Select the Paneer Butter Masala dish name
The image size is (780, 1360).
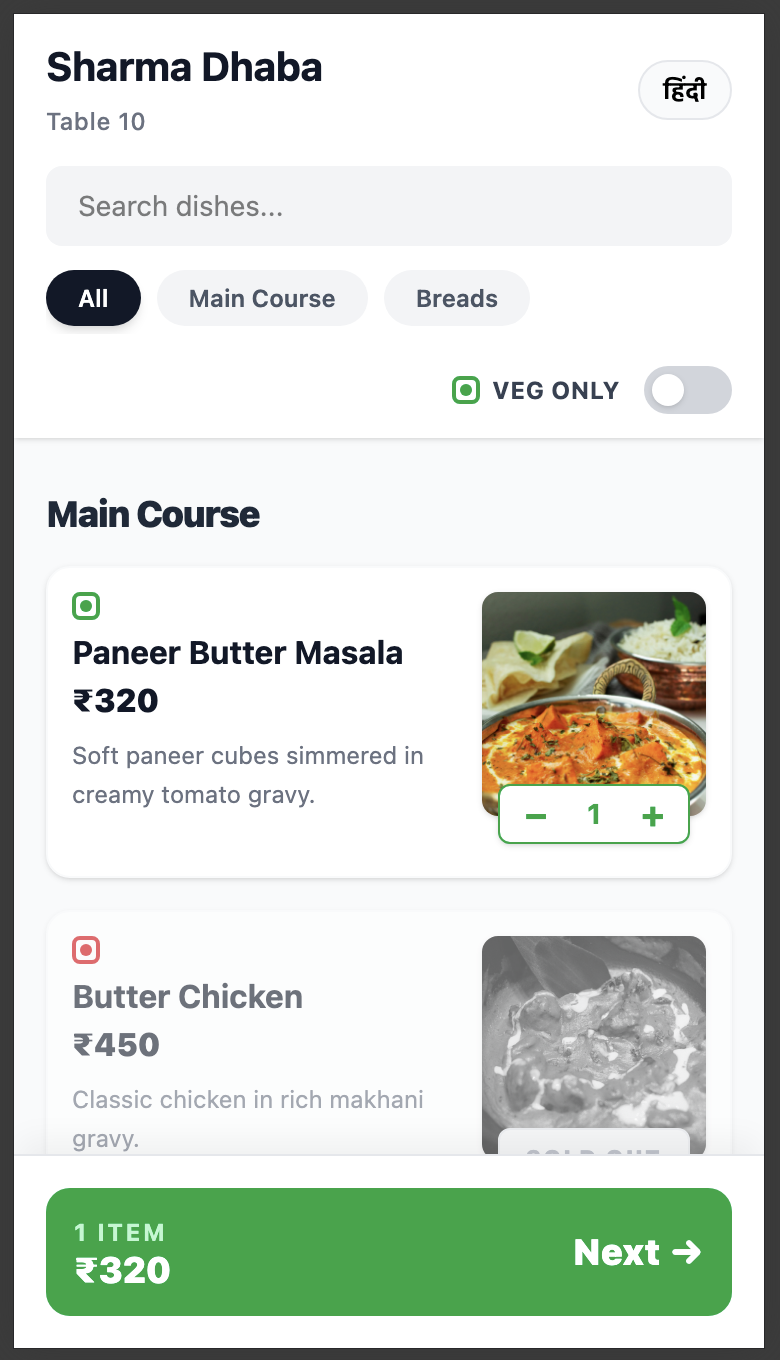pos(238,652)
